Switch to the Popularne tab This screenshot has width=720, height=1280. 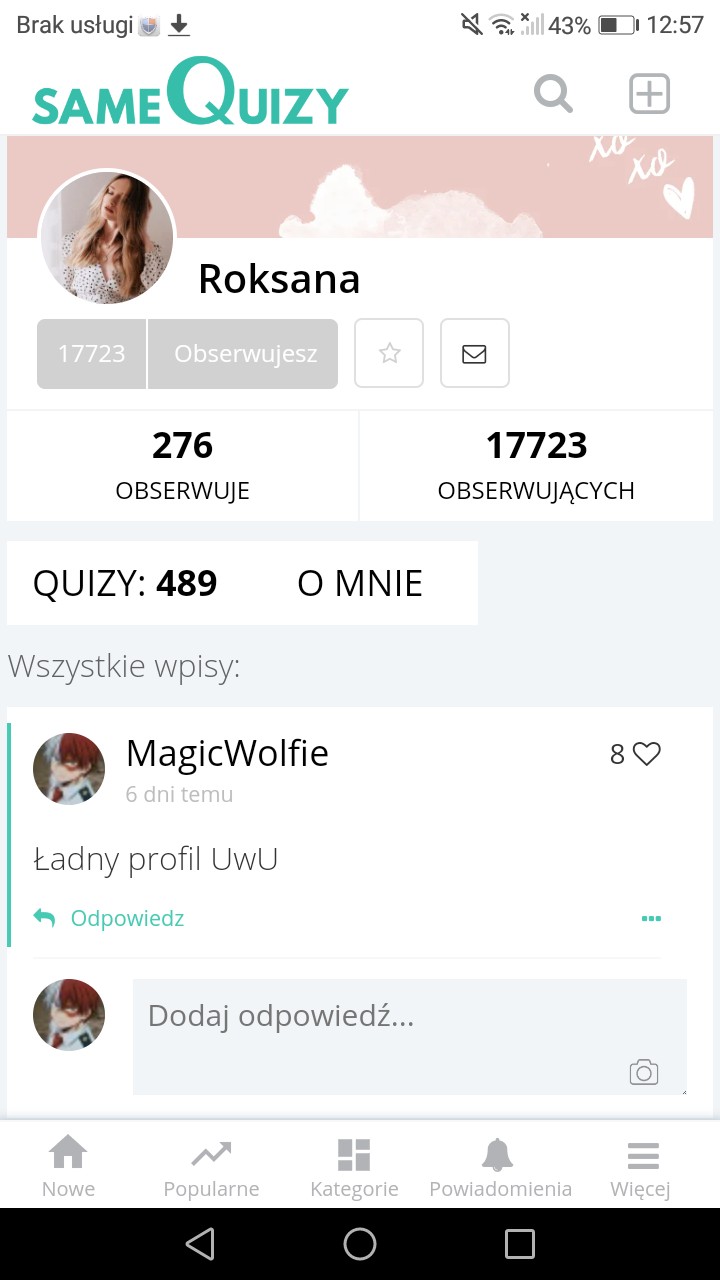211,1168
